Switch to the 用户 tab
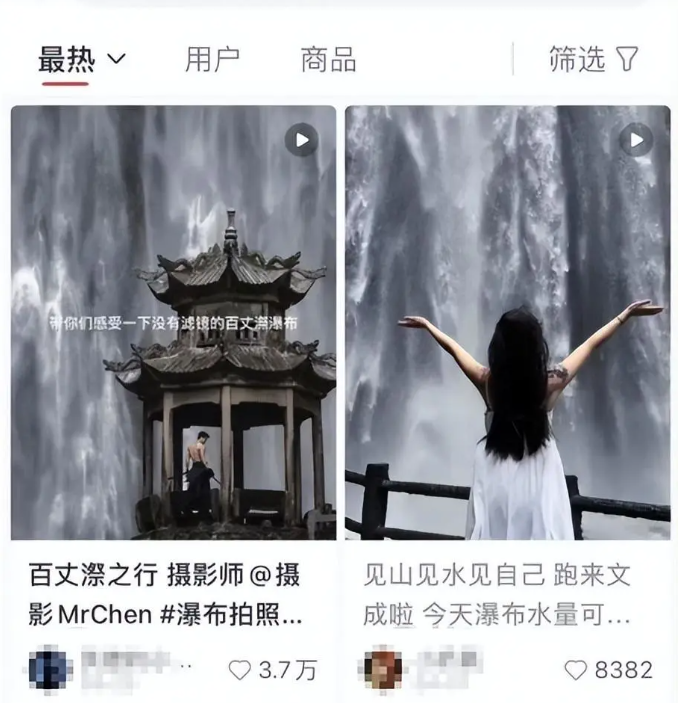Screen dimensions: 678x703 click(212, 60)
